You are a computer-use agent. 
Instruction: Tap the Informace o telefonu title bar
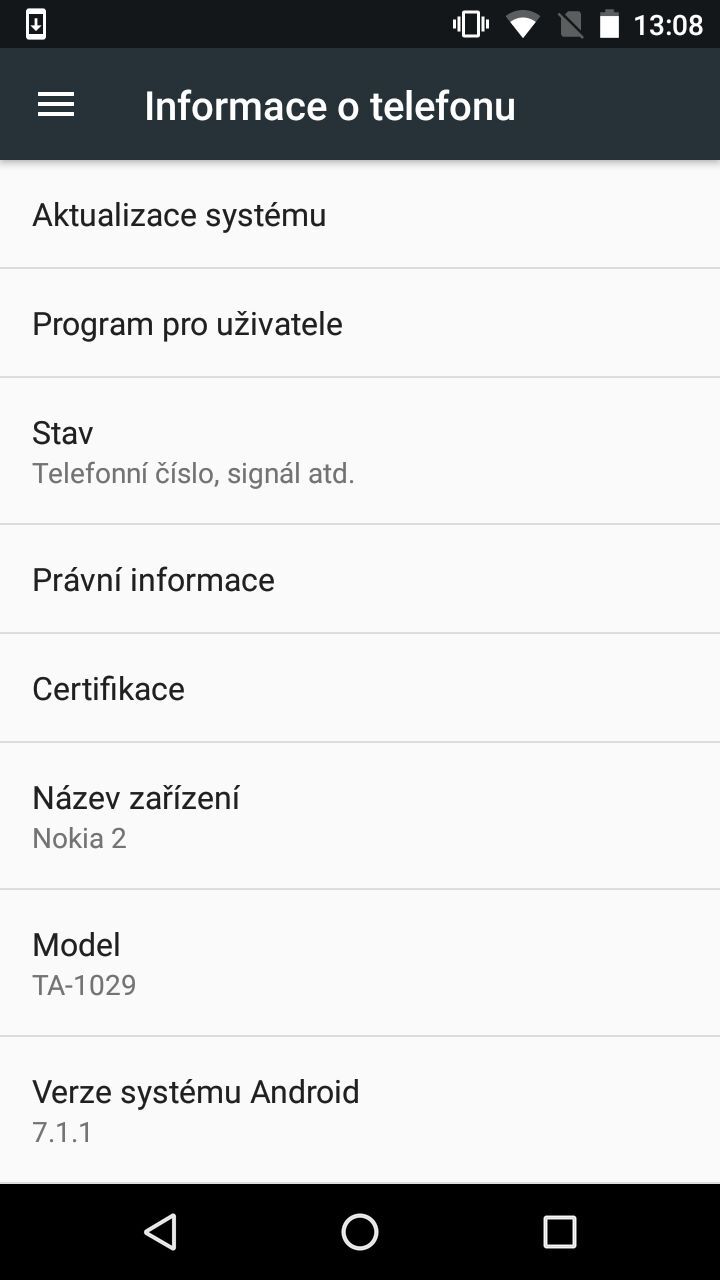pos(330,104)
